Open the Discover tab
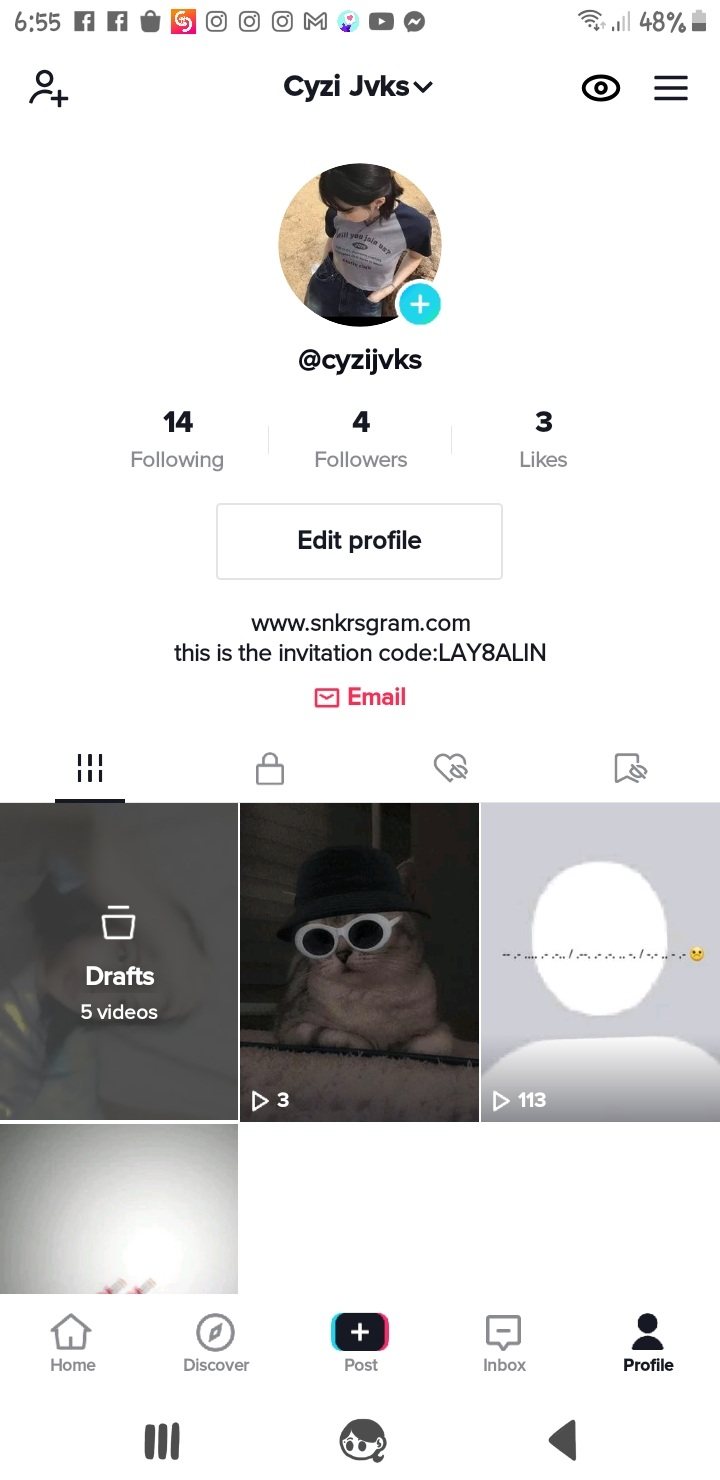This screenshot has width=720, height=1480. [216, 1343]
